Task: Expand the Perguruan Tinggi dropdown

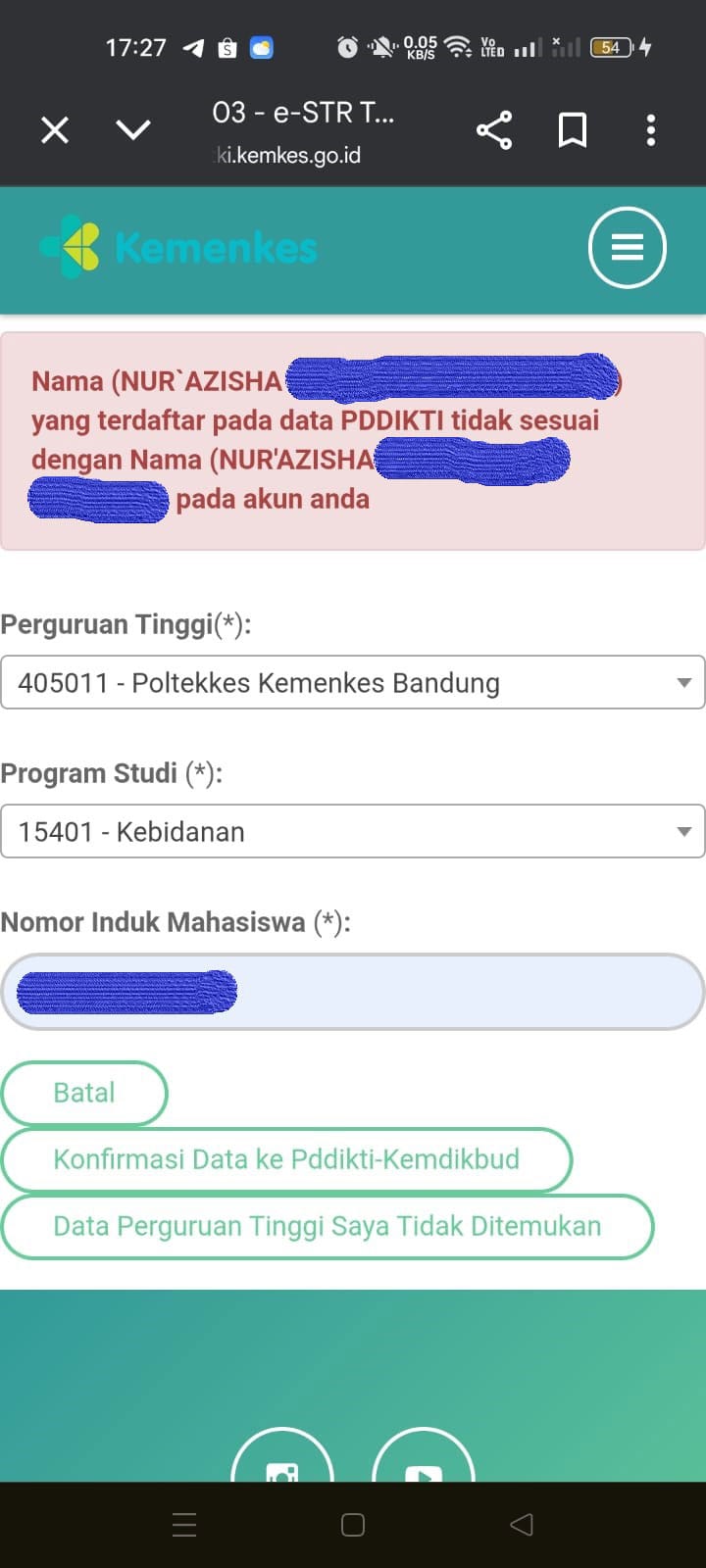Action: pyautogui.click(x=353, y=683)
